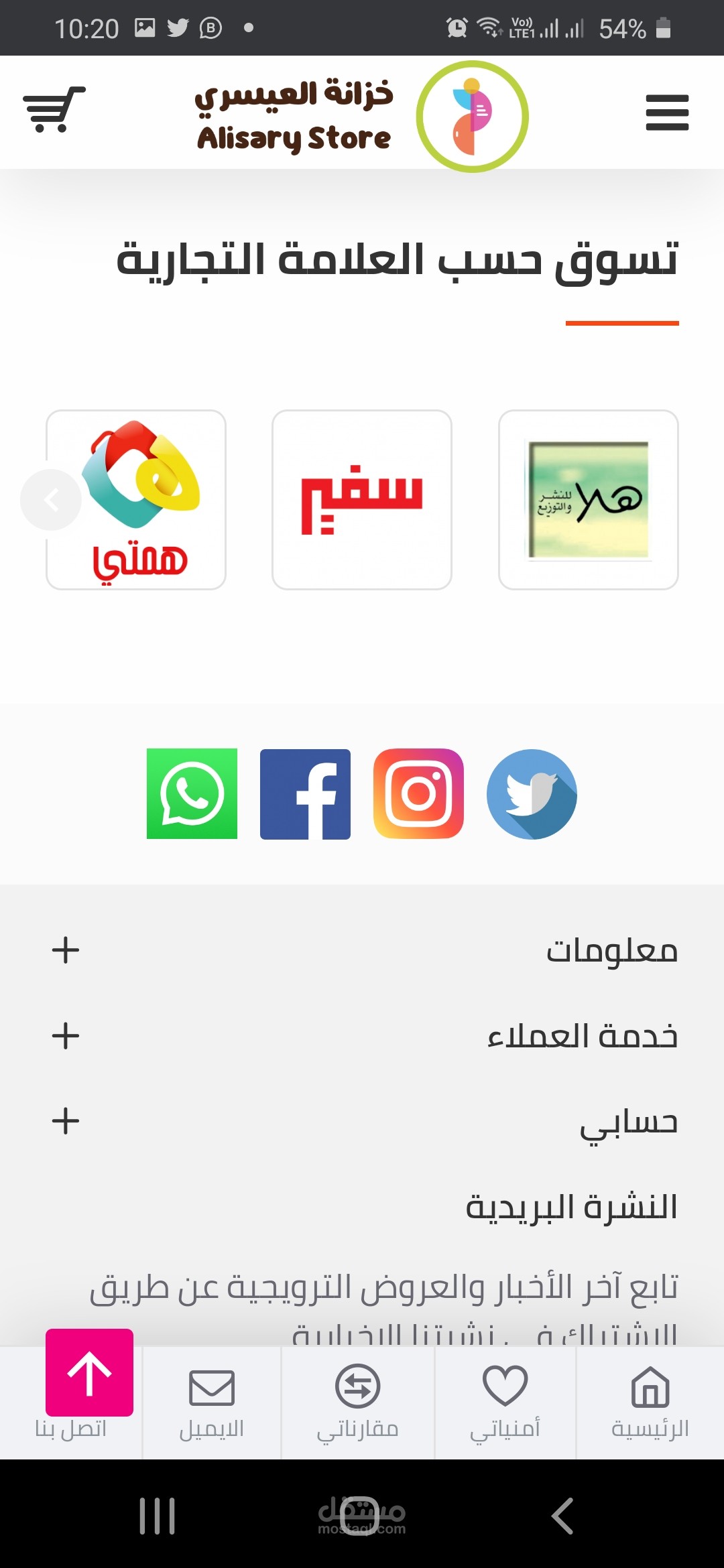Open the store's WhatsApp link
The image size is (724, 1568).
coord(192,794)
